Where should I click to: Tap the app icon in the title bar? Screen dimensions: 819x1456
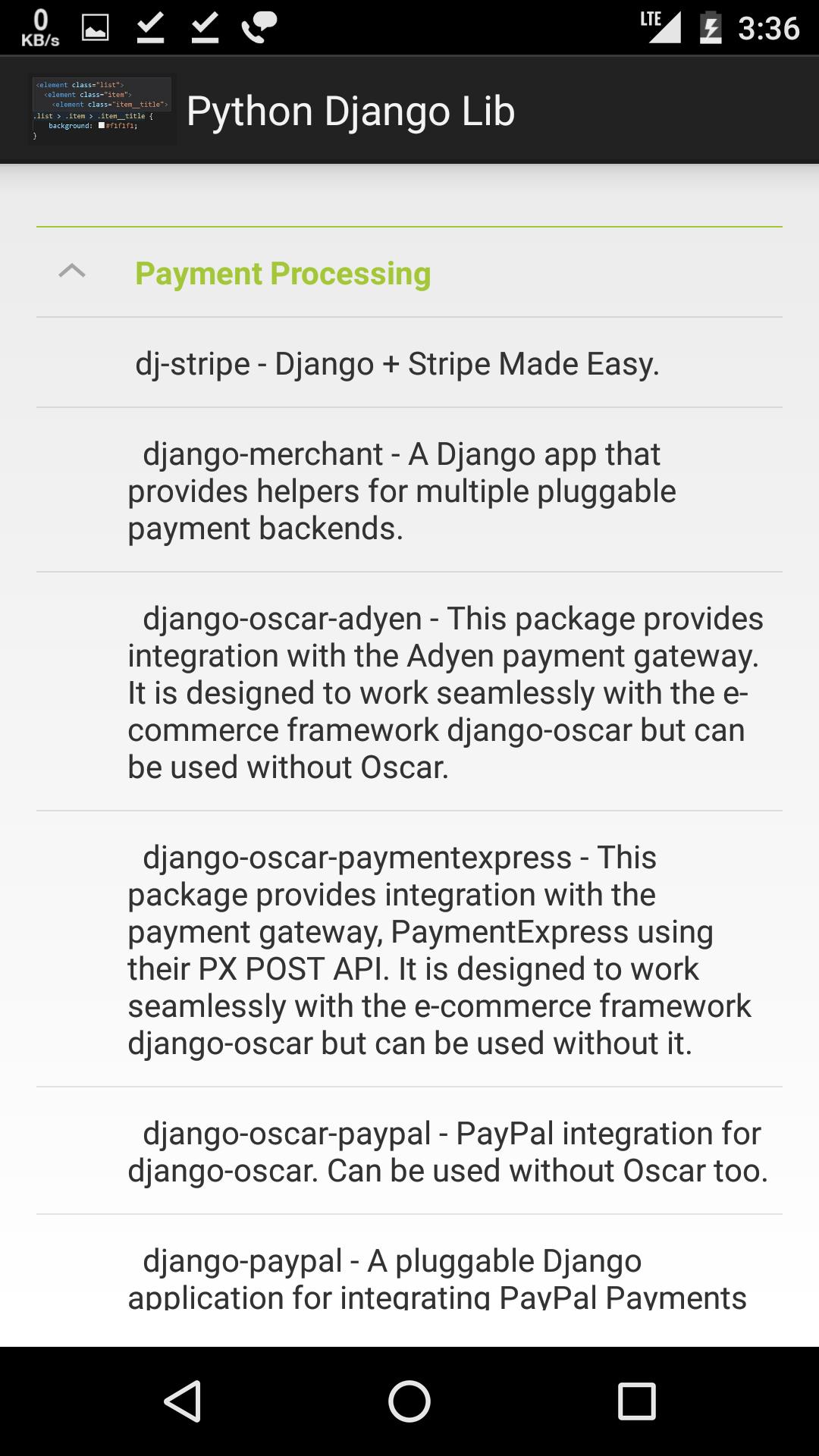102,110
